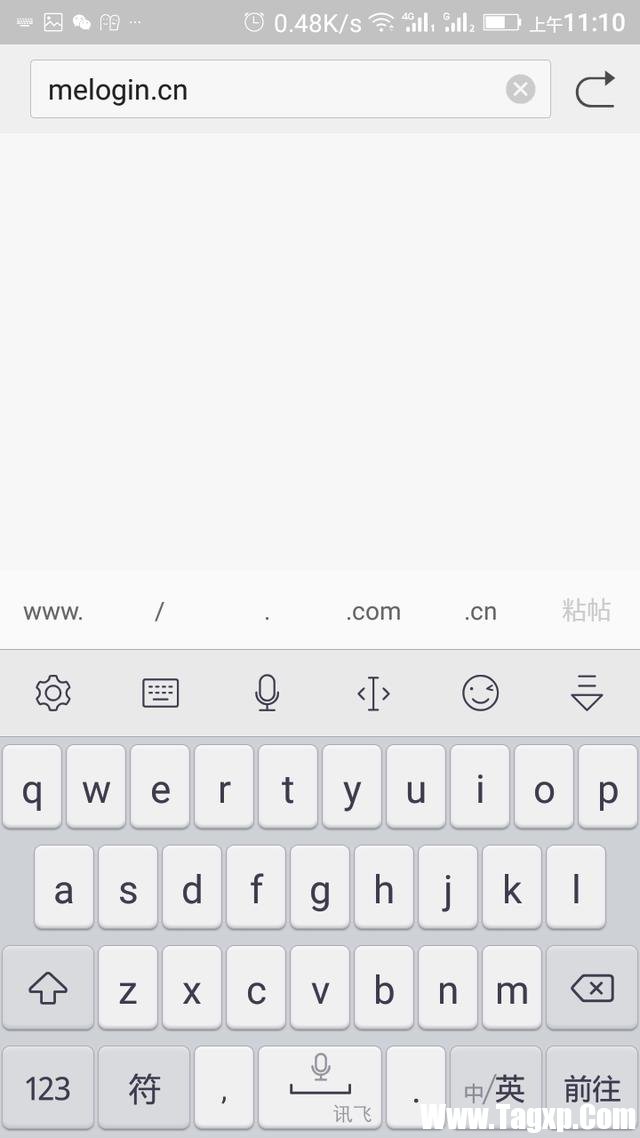Open the 符 symbols keyboard
Viewport: 640px width, 1138px height.
144,1088
